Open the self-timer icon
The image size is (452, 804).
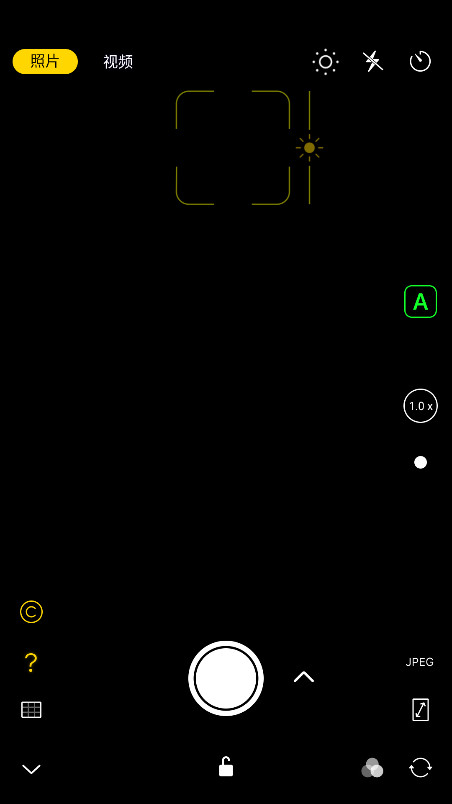coord(420,62)
